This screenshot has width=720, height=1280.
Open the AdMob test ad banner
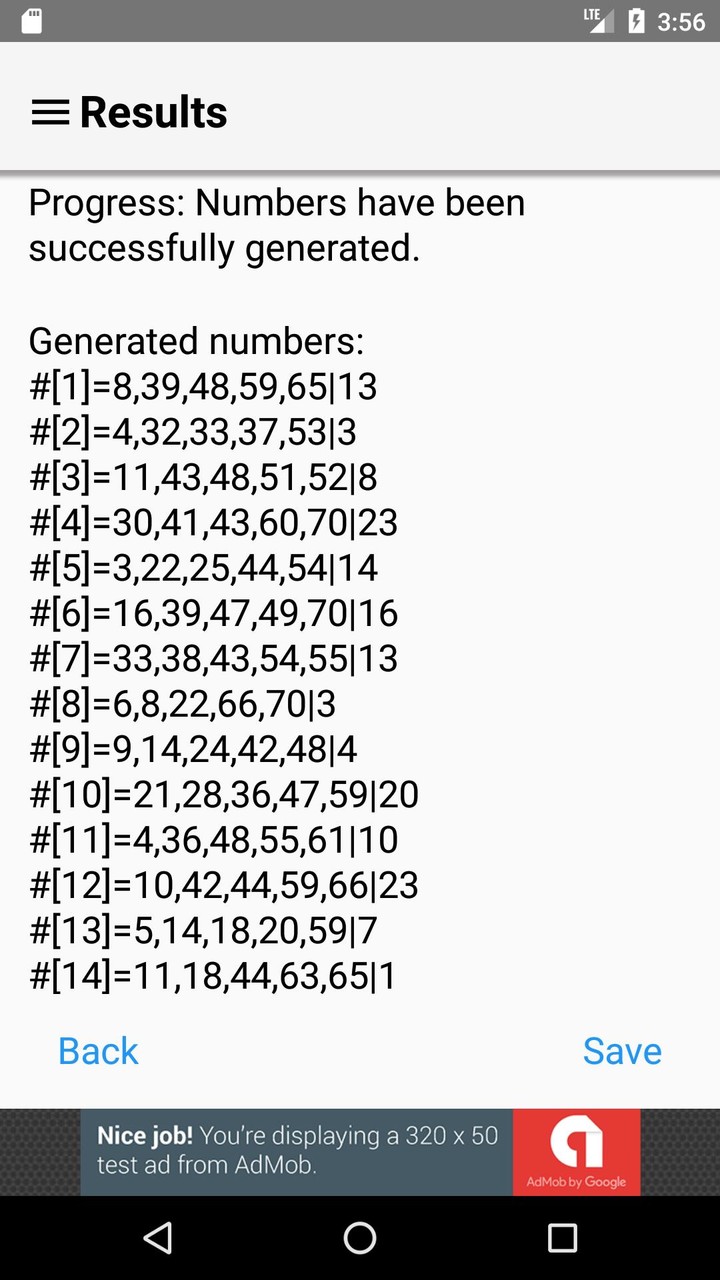point(360,1151)
